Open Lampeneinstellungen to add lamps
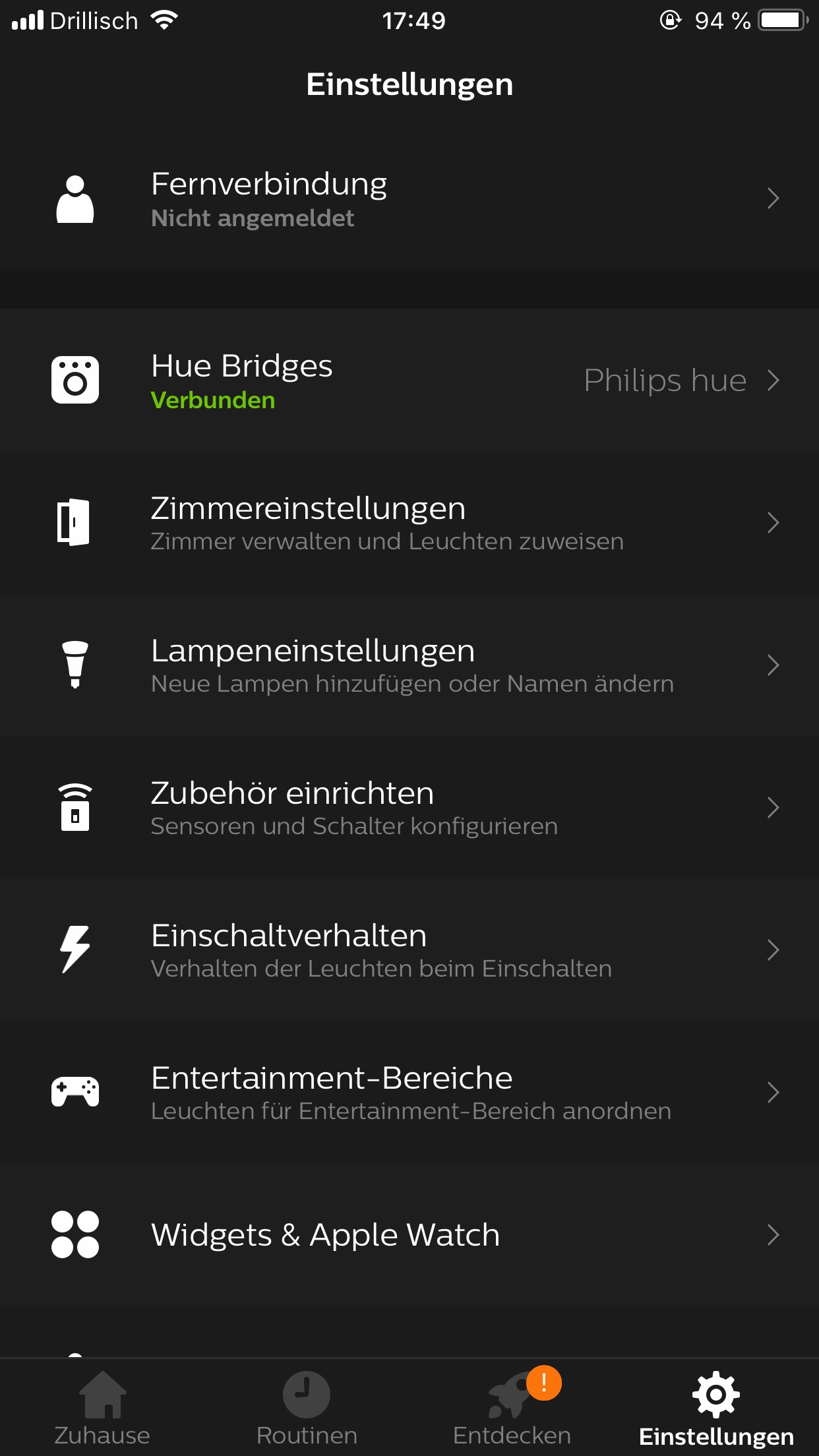Screen dimensions: 819x1456 409,665
